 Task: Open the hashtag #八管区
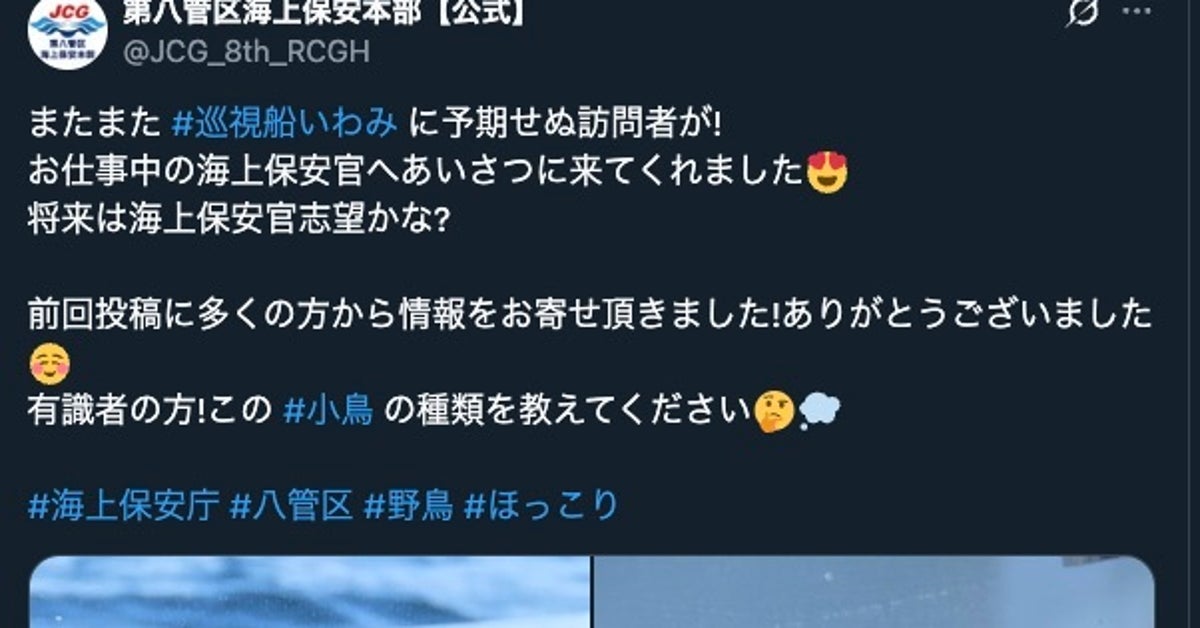click(x=292, y=505)
